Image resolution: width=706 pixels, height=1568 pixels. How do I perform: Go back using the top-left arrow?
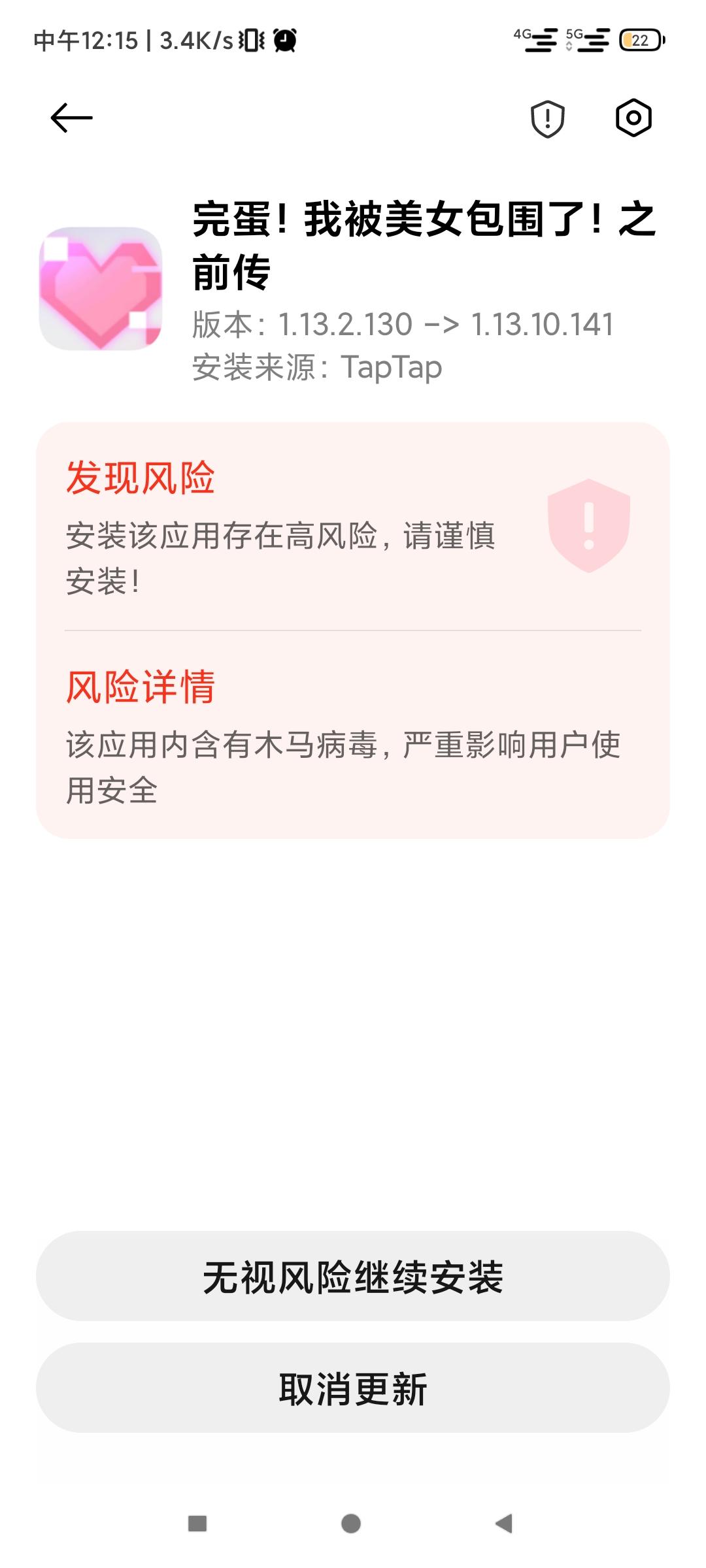click(x=71, y=118)
